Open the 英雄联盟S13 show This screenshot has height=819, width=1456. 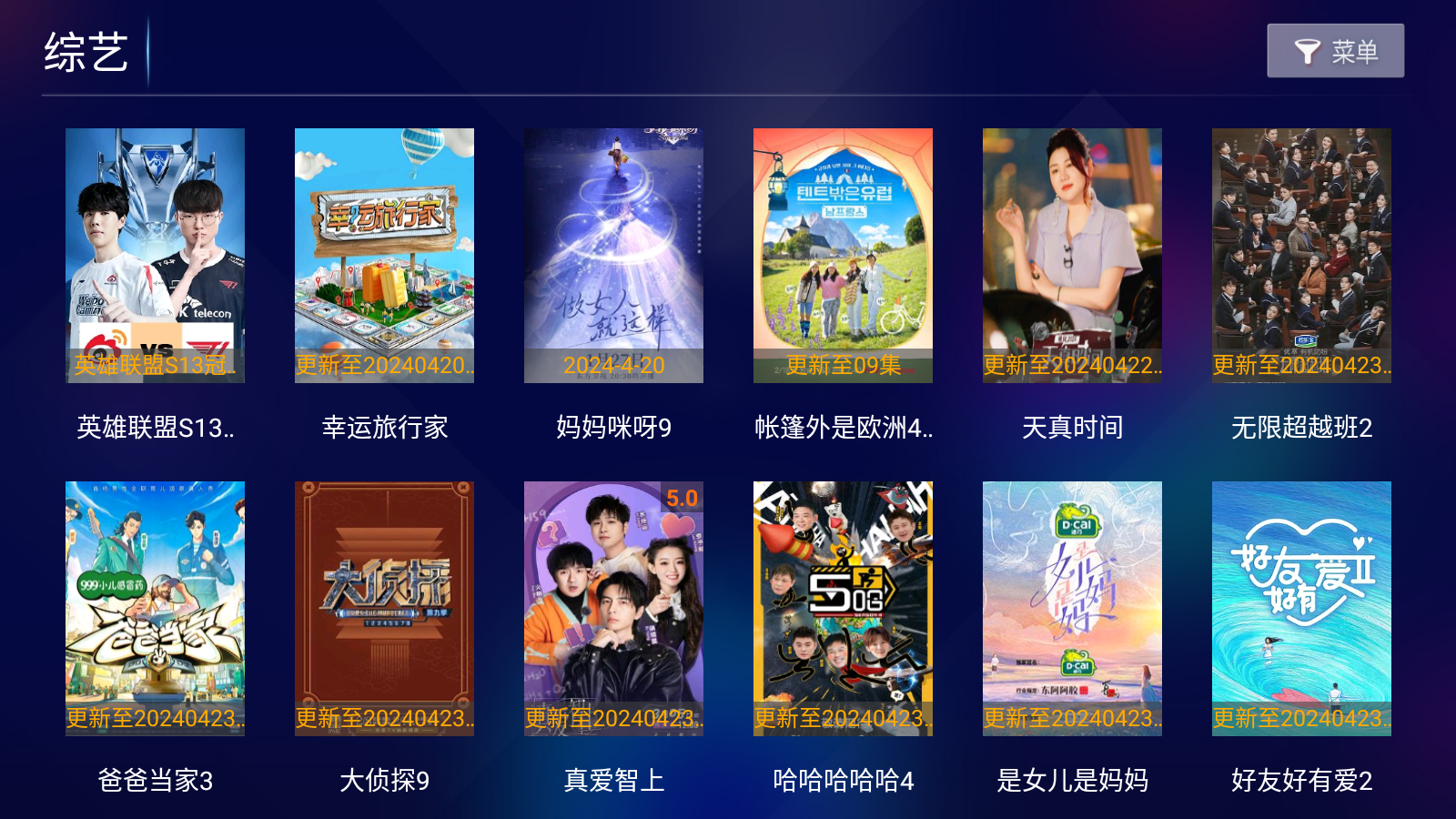click(x=155, y=256)
